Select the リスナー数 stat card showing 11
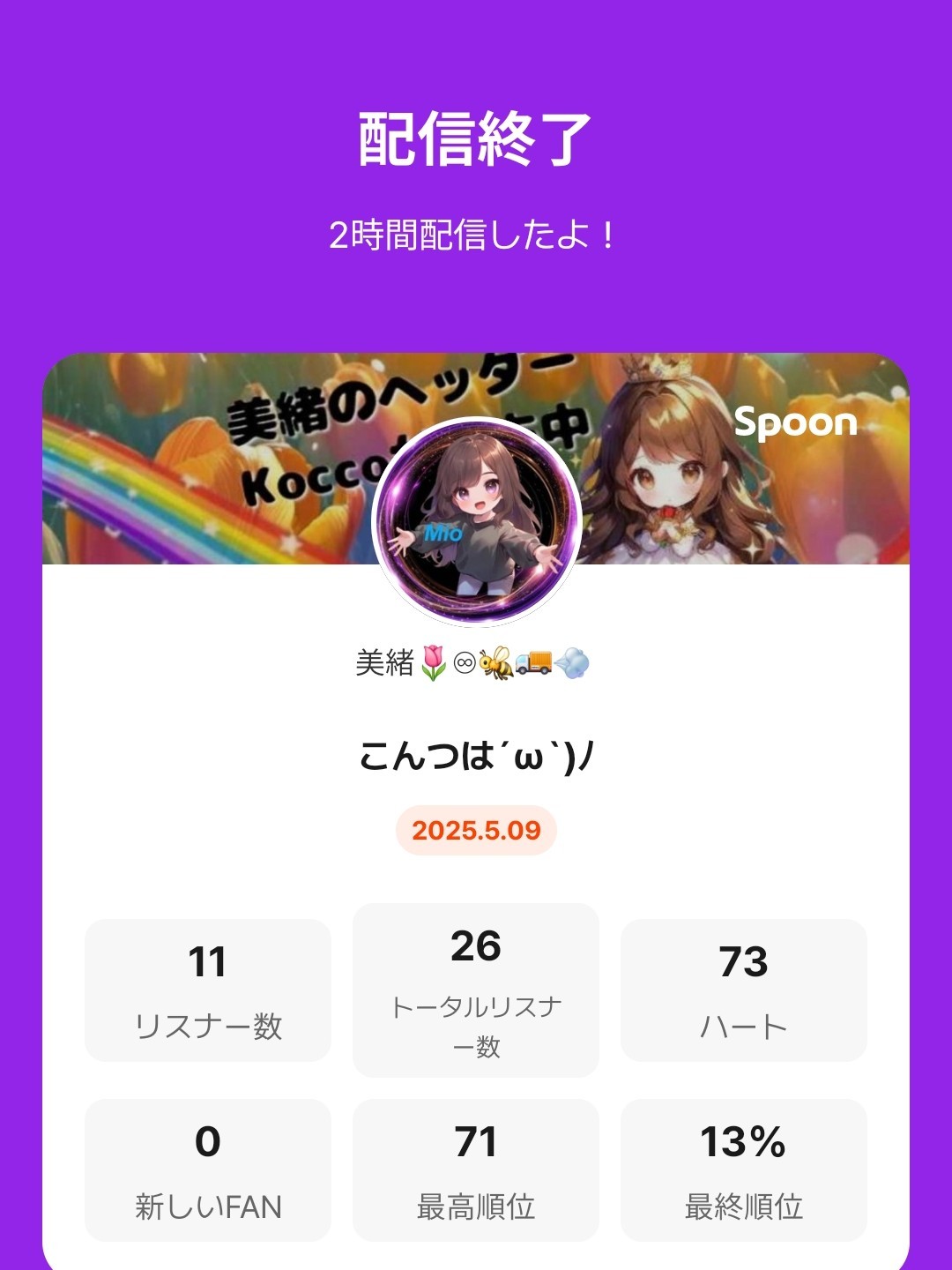The height and width of the screenshot is (1270, 952). tap(207, 988)
